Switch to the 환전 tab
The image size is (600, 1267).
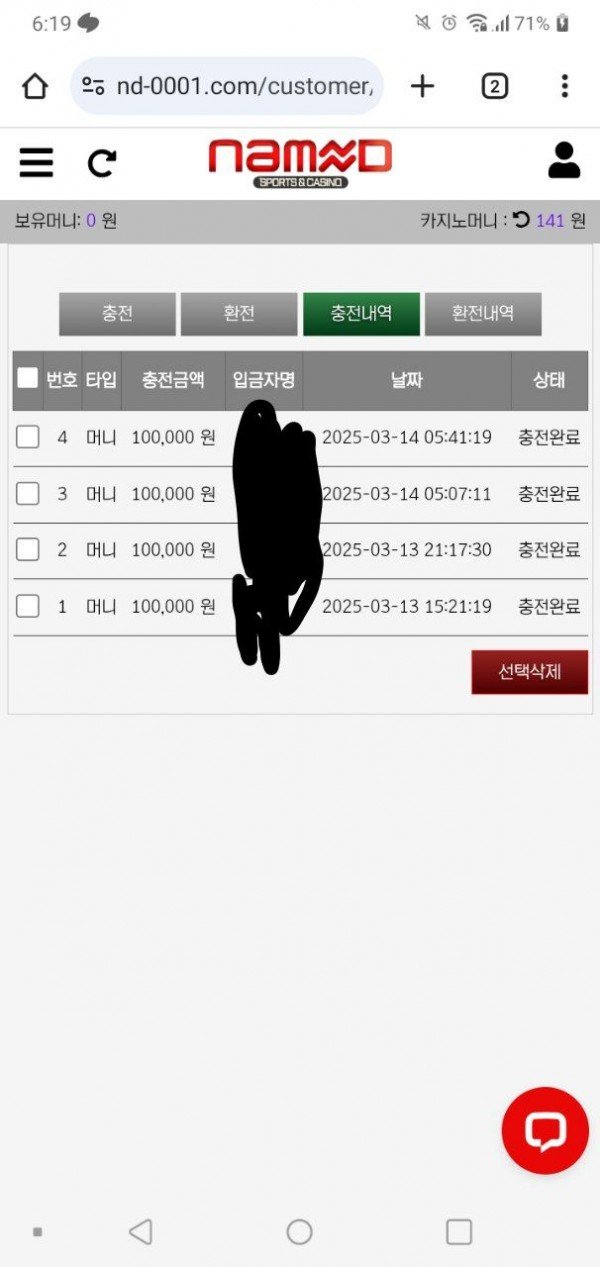pyautogui.click(x=239, y=314)
